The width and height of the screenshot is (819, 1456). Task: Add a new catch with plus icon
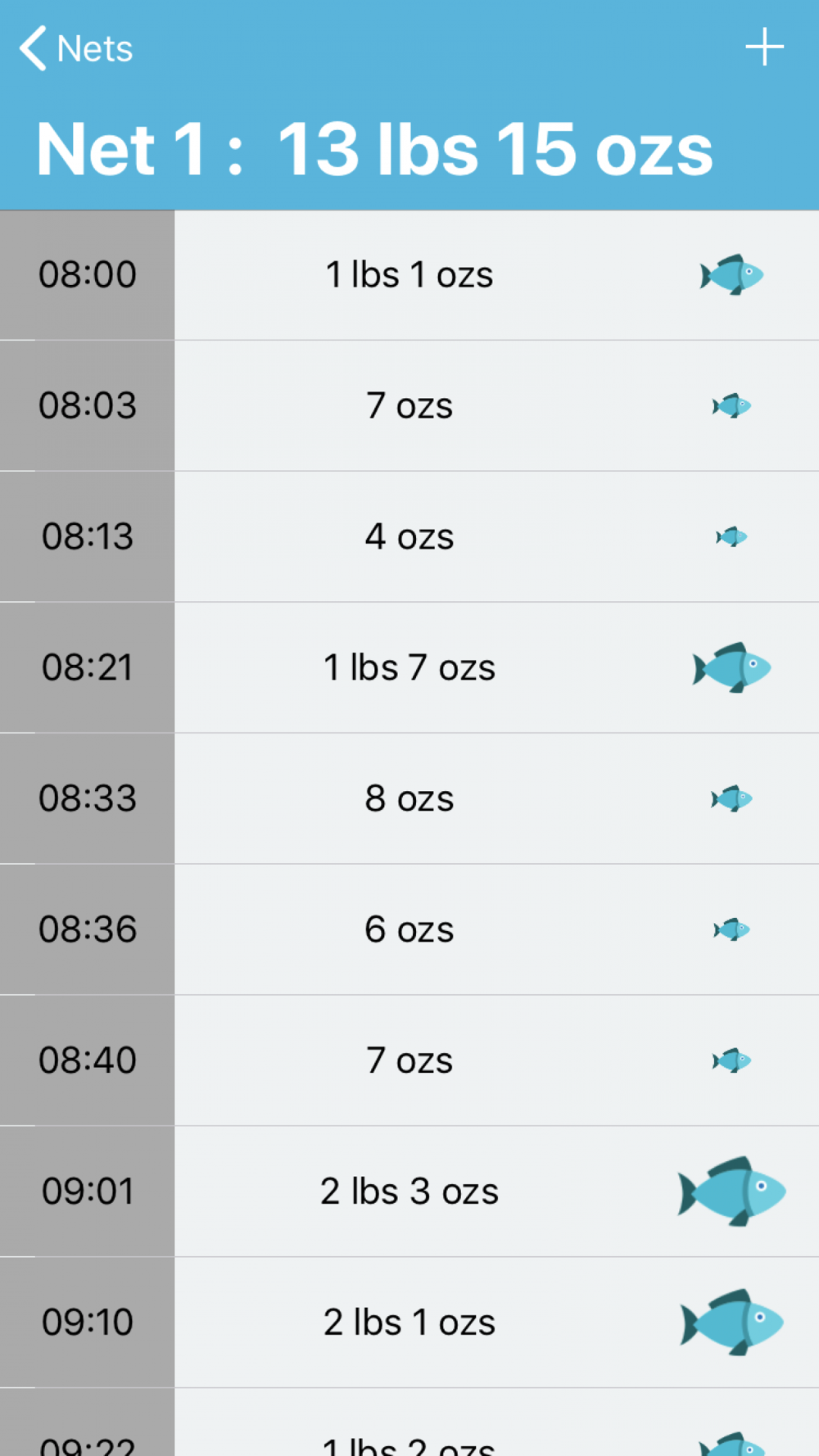point(764,47)
